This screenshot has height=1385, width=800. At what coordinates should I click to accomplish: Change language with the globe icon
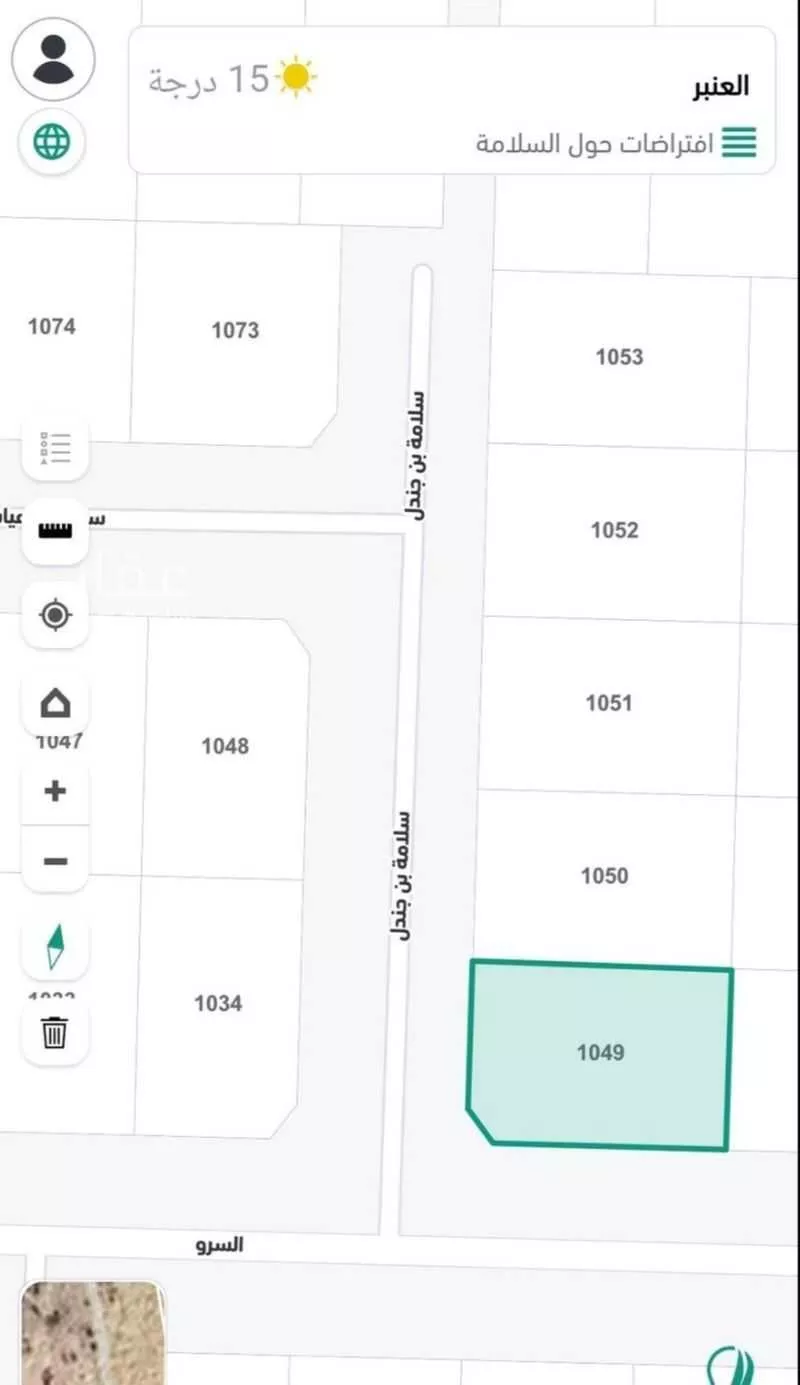click(x=52, y=141)
